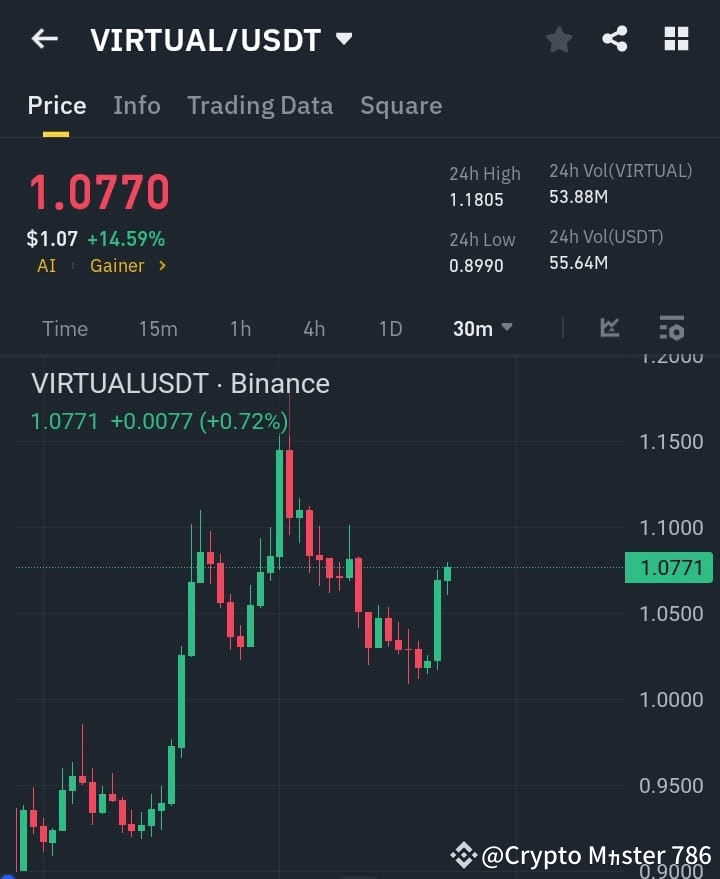Tap the back arrow to leave chart

pos(44,39)
